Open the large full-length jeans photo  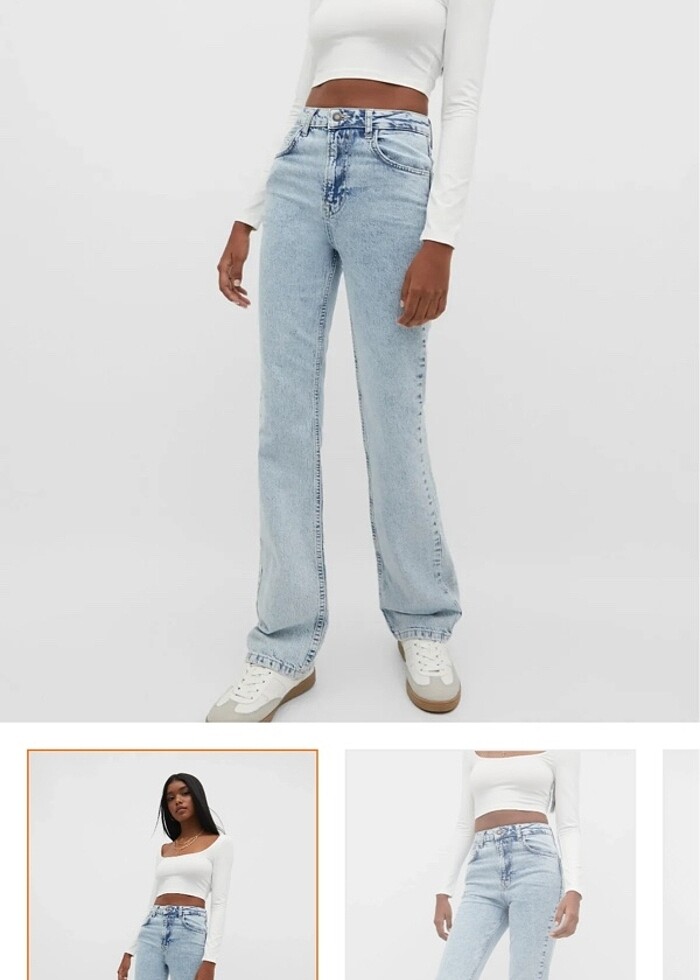tap(350, 360)
